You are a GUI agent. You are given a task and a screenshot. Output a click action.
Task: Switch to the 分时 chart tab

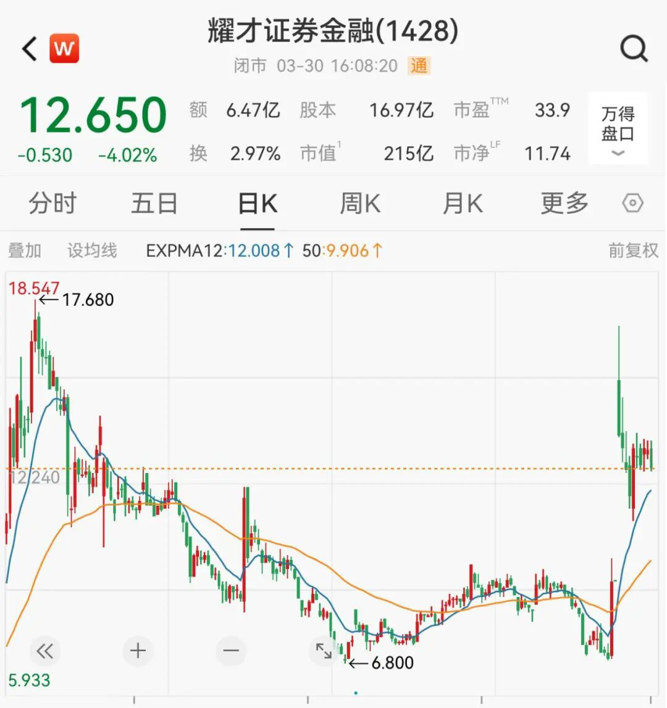click(x=52, y=204)
